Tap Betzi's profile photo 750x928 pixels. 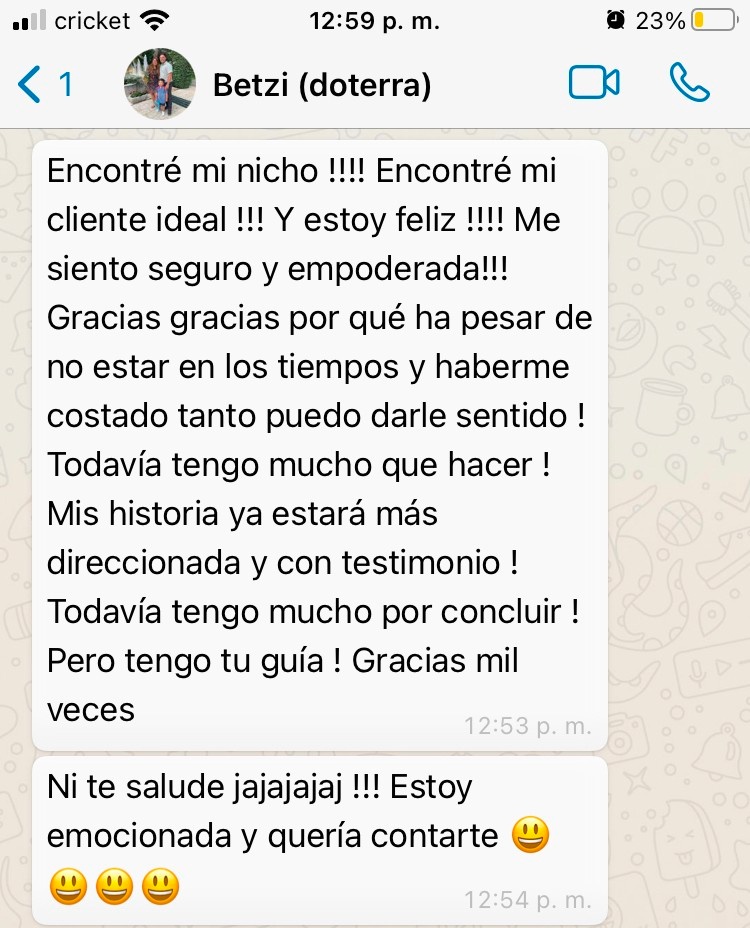(159, 84)
